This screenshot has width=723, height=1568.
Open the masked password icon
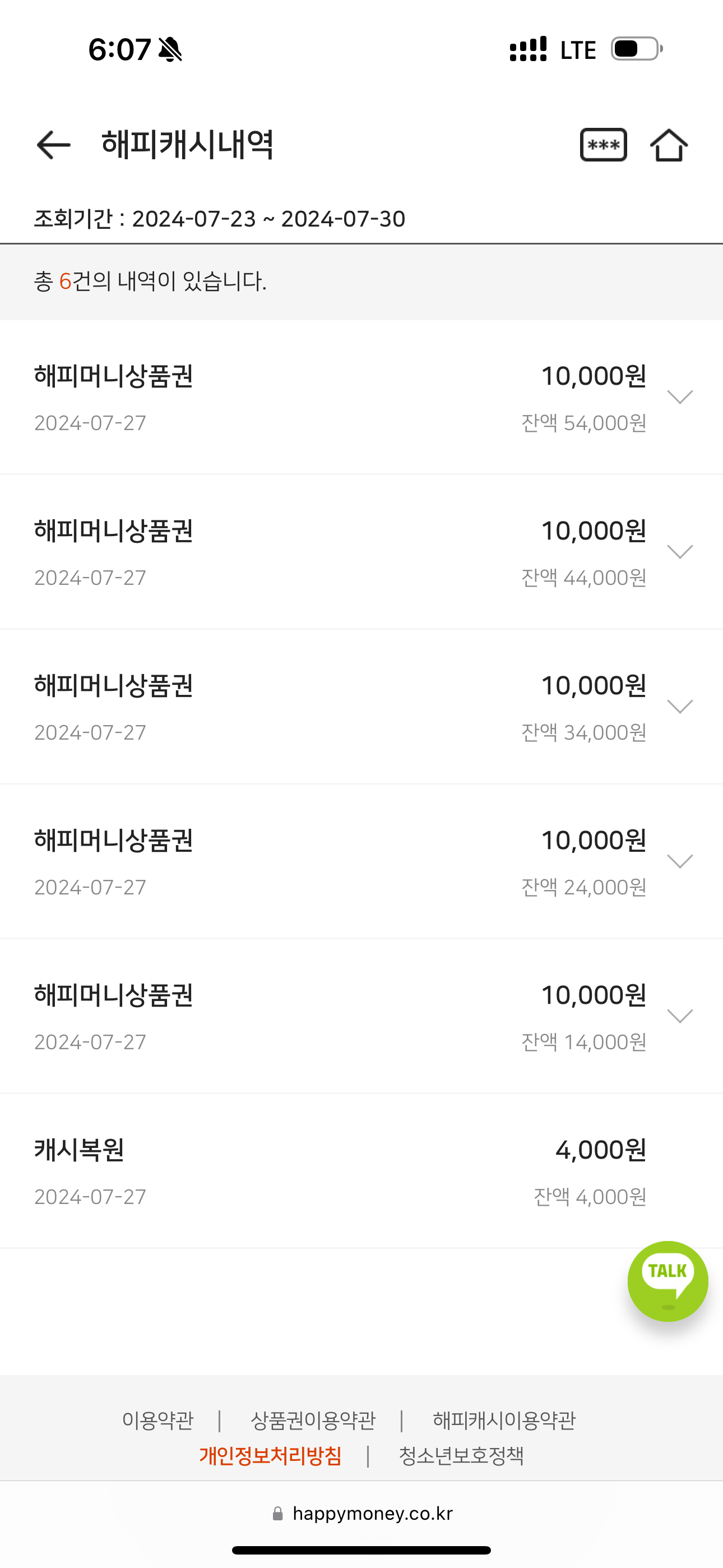[x=603, y=145]
